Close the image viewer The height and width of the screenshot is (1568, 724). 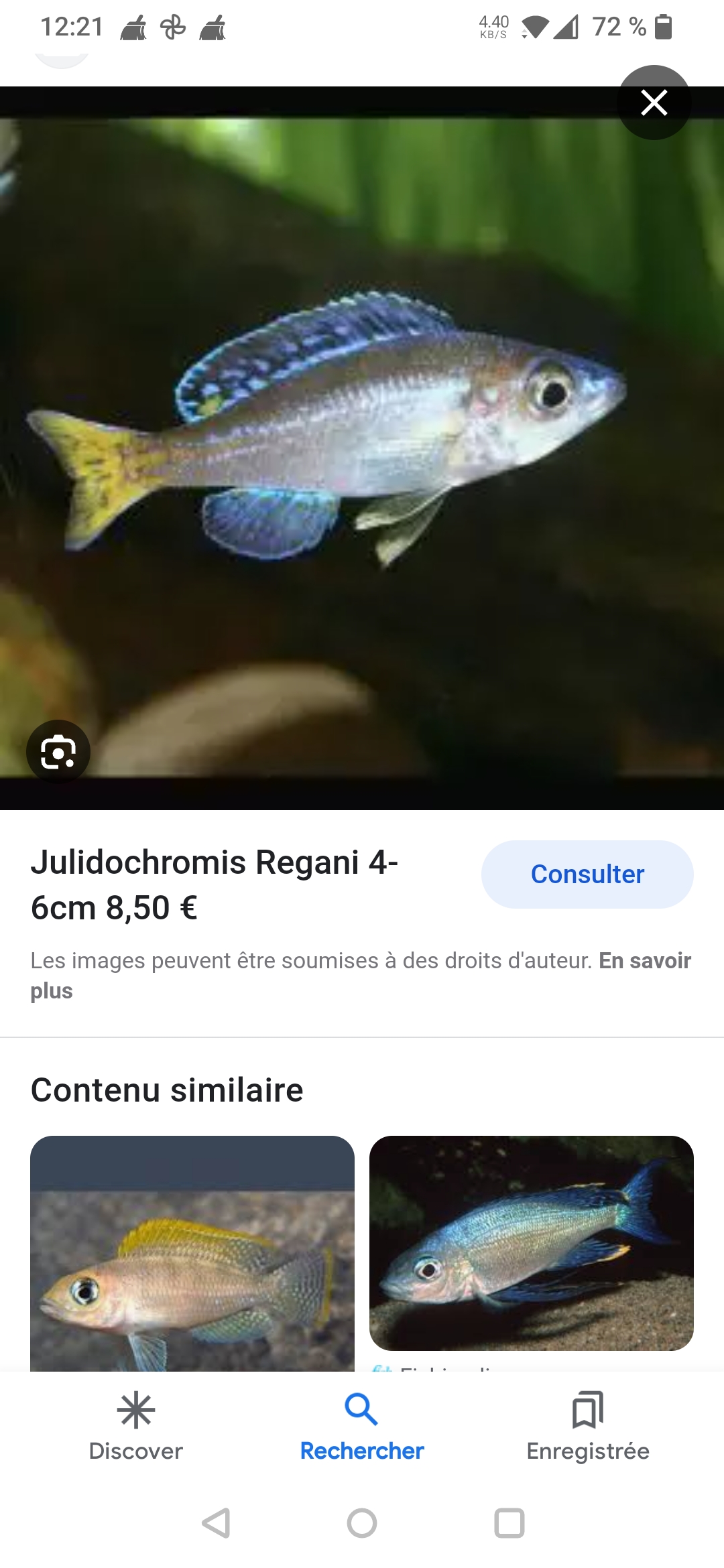click(x=654, y=103)
